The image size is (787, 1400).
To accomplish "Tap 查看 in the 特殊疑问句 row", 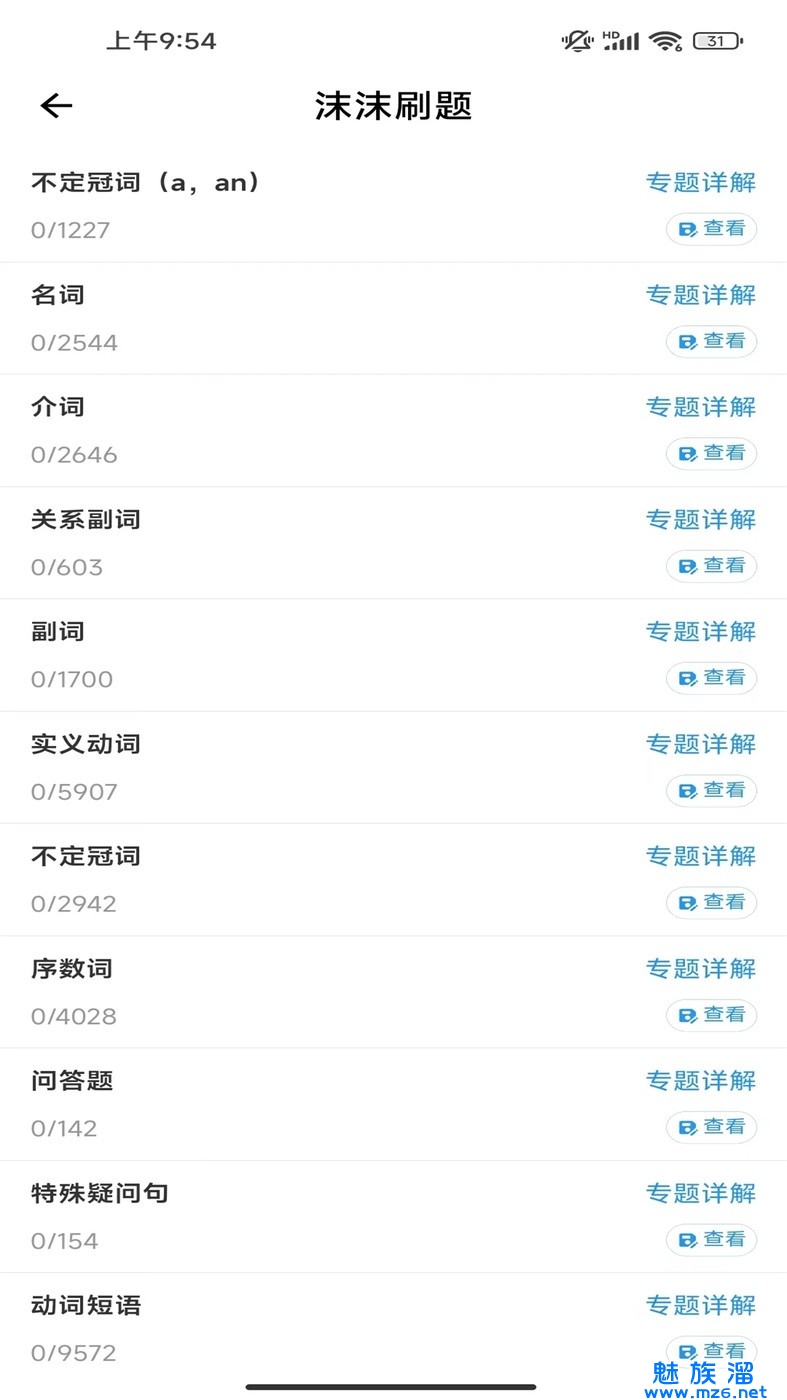I will (x=712, y=1239).
